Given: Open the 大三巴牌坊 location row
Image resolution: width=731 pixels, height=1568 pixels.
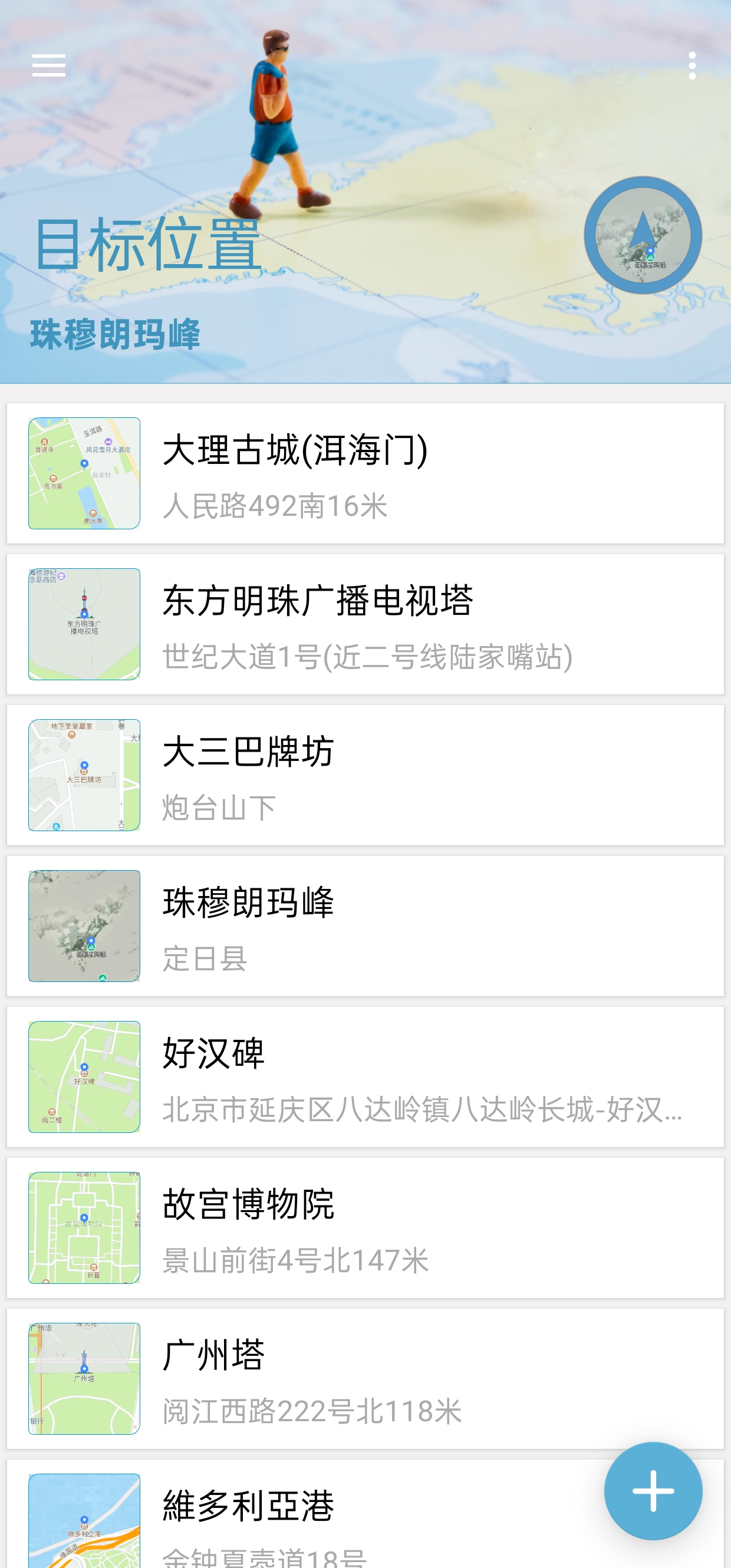Looking at the screenshot, I should pos(365,775).
